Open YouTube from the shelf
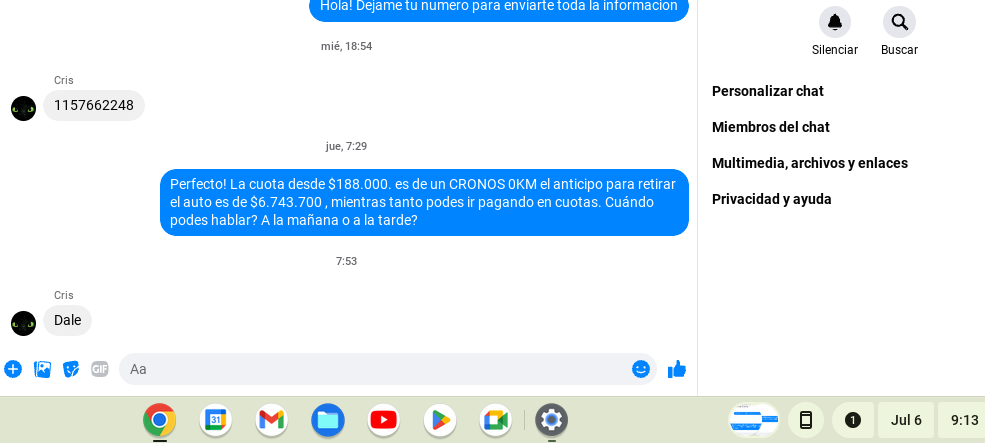985x443 pixels. click(384, 420)
